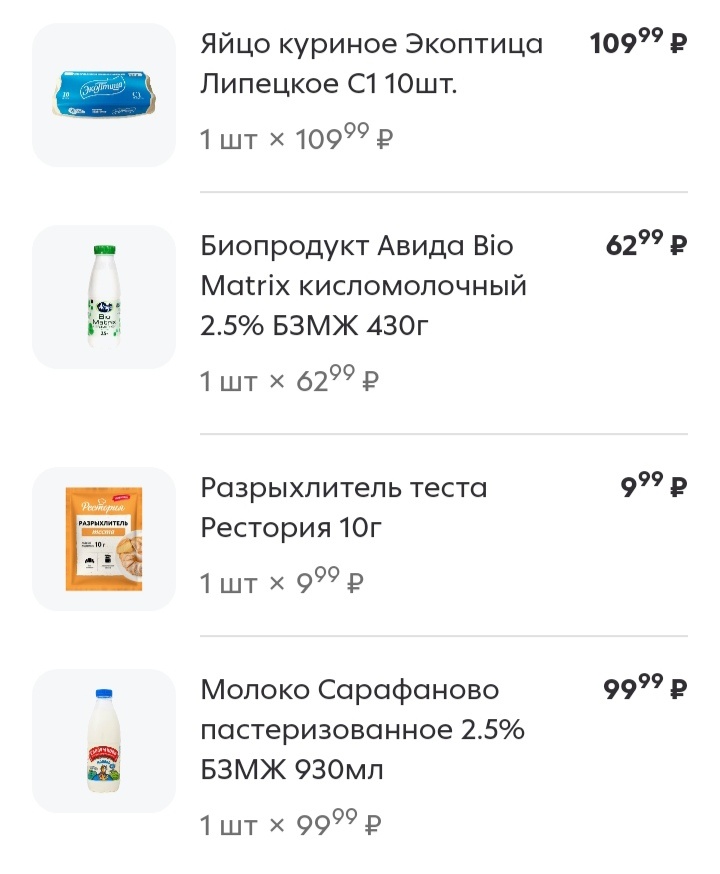
Task: Click the Сарафаново milk bottle thumbnail
Action: [104, 740]
